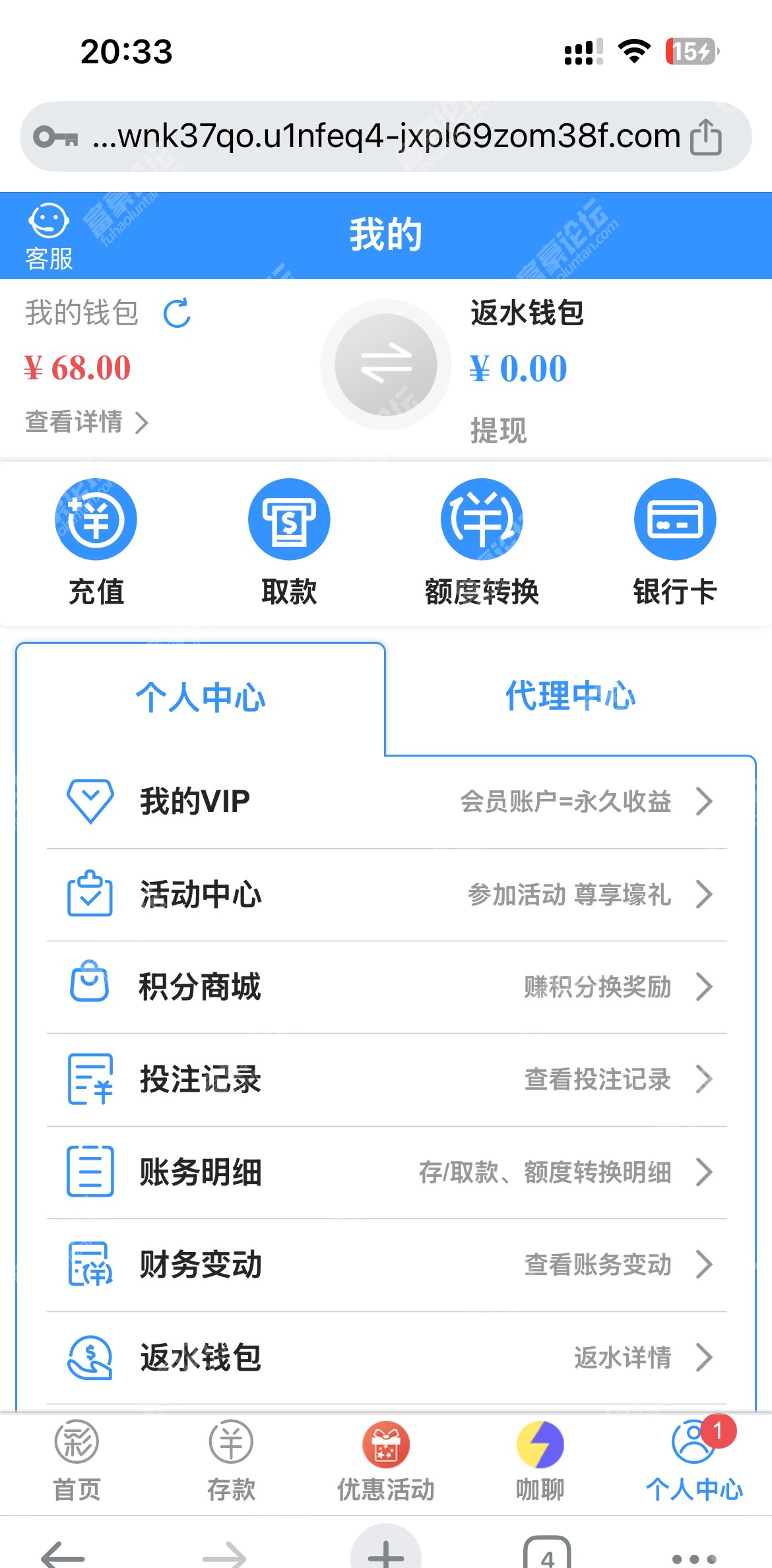Tap the wallet transfer swap button

(x=385, y=365)
